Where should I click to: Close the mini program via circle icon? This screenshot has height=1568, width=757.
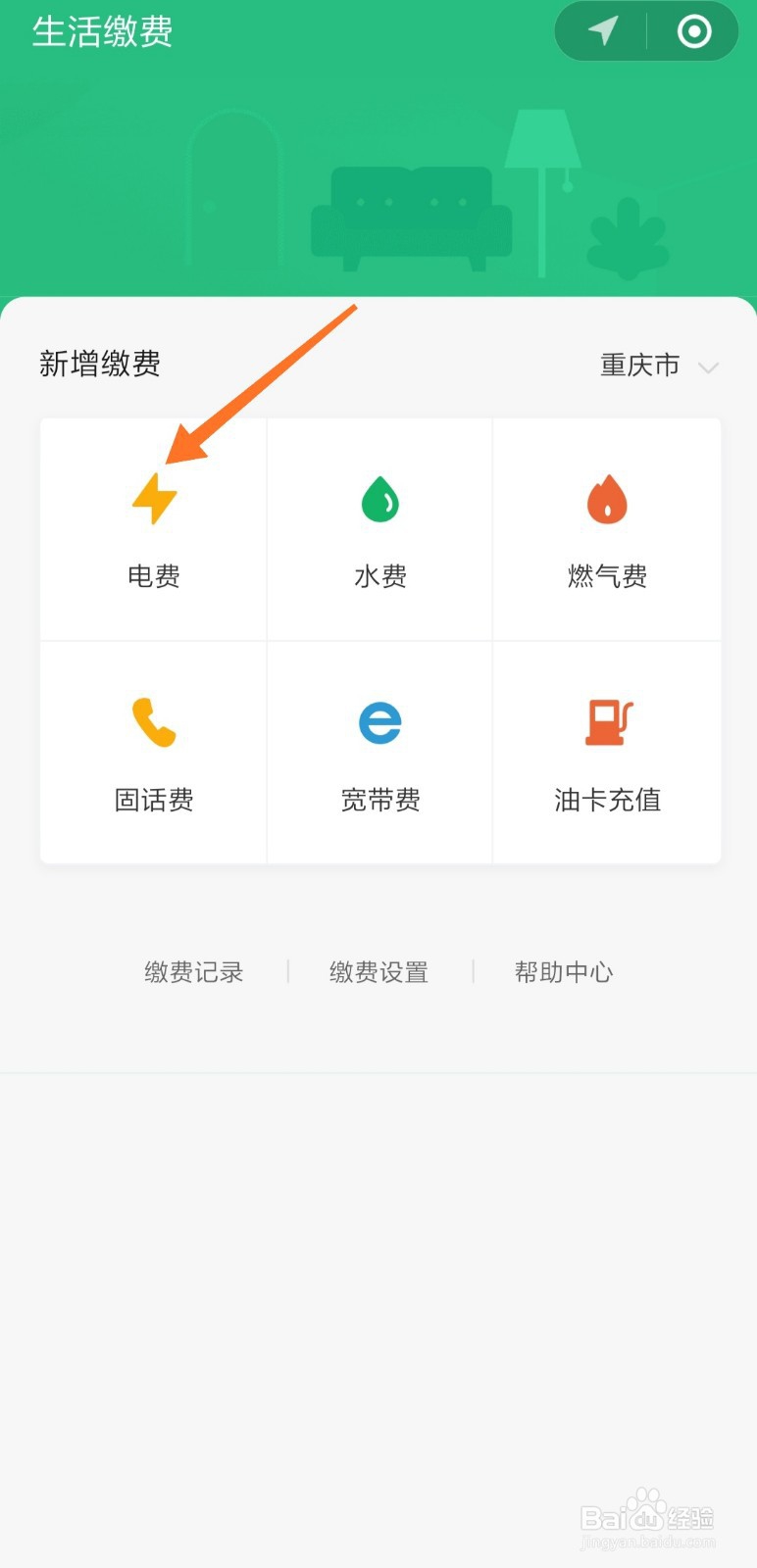coord(693,31)
